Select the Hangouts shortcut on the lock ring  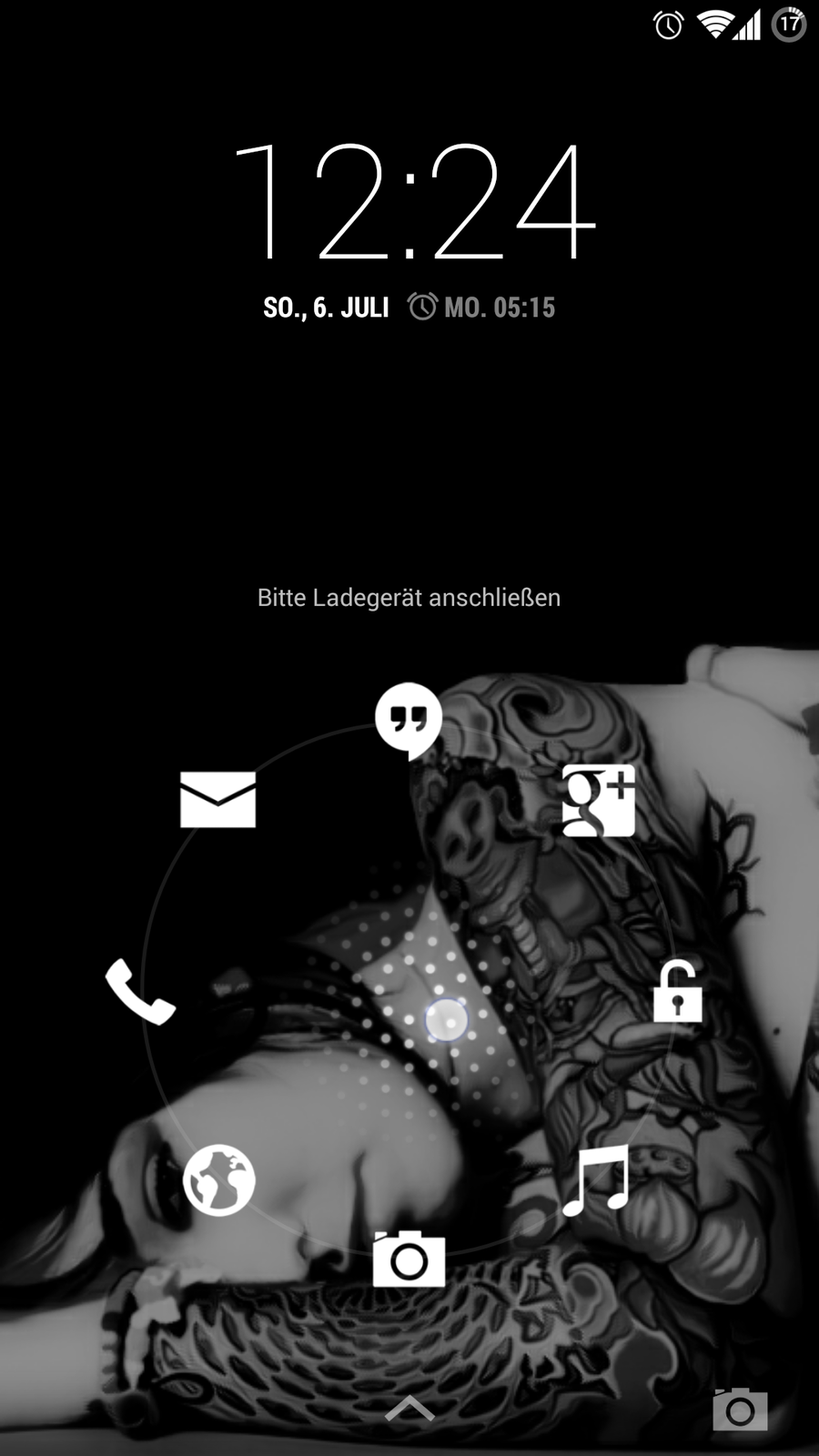(x=409, y=719)
